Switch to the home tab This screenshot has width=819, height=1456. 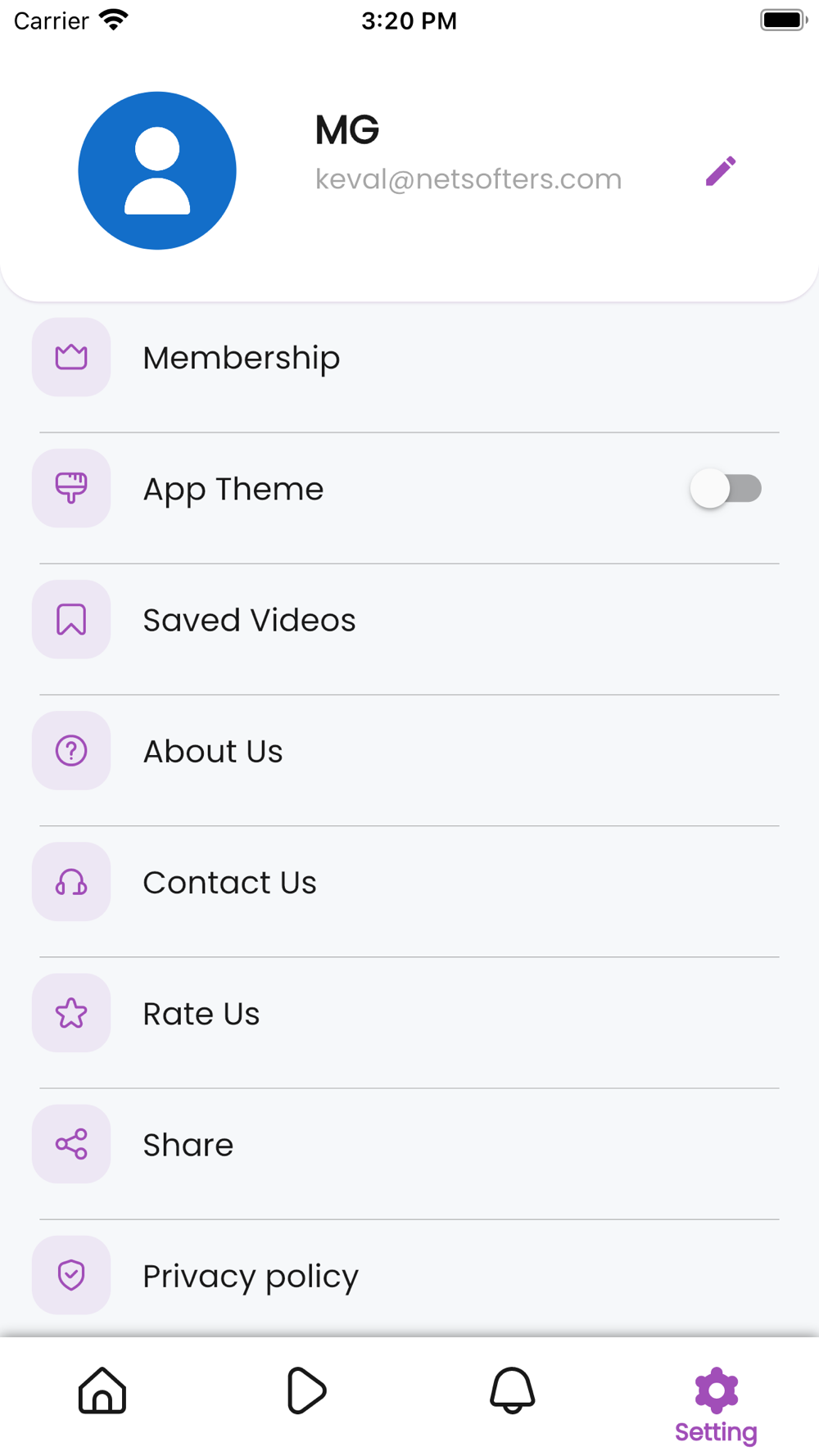coord(102,1390)
